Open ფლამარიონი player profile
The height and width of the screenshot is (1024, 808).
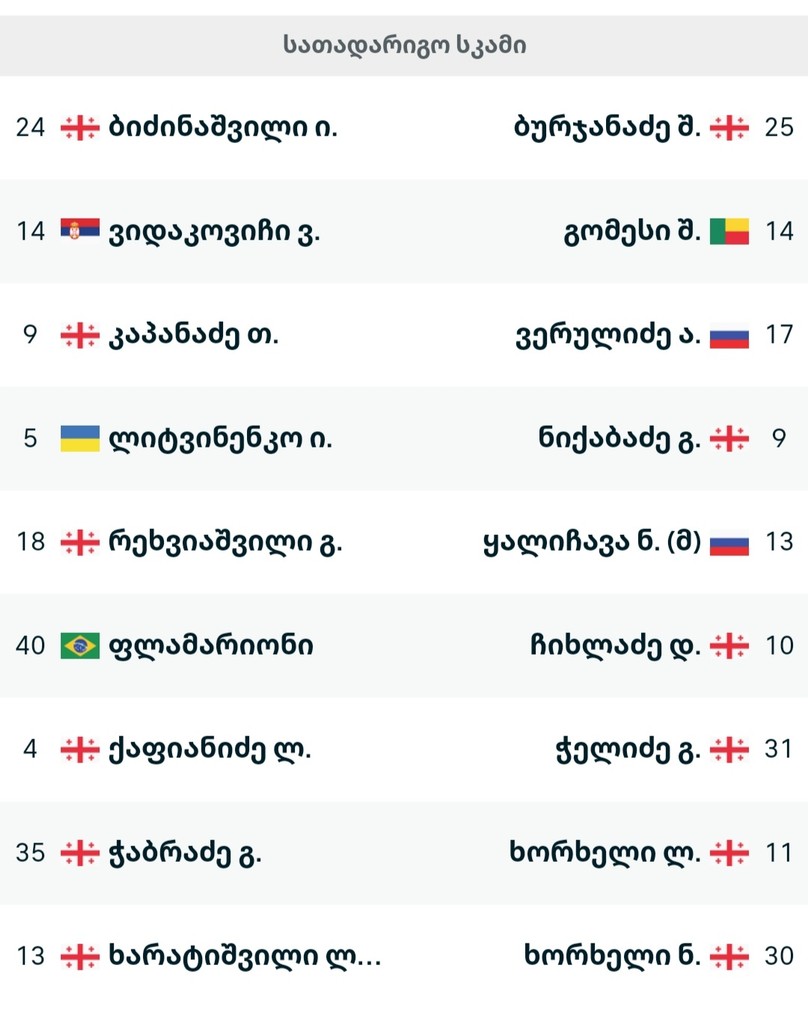211,645
